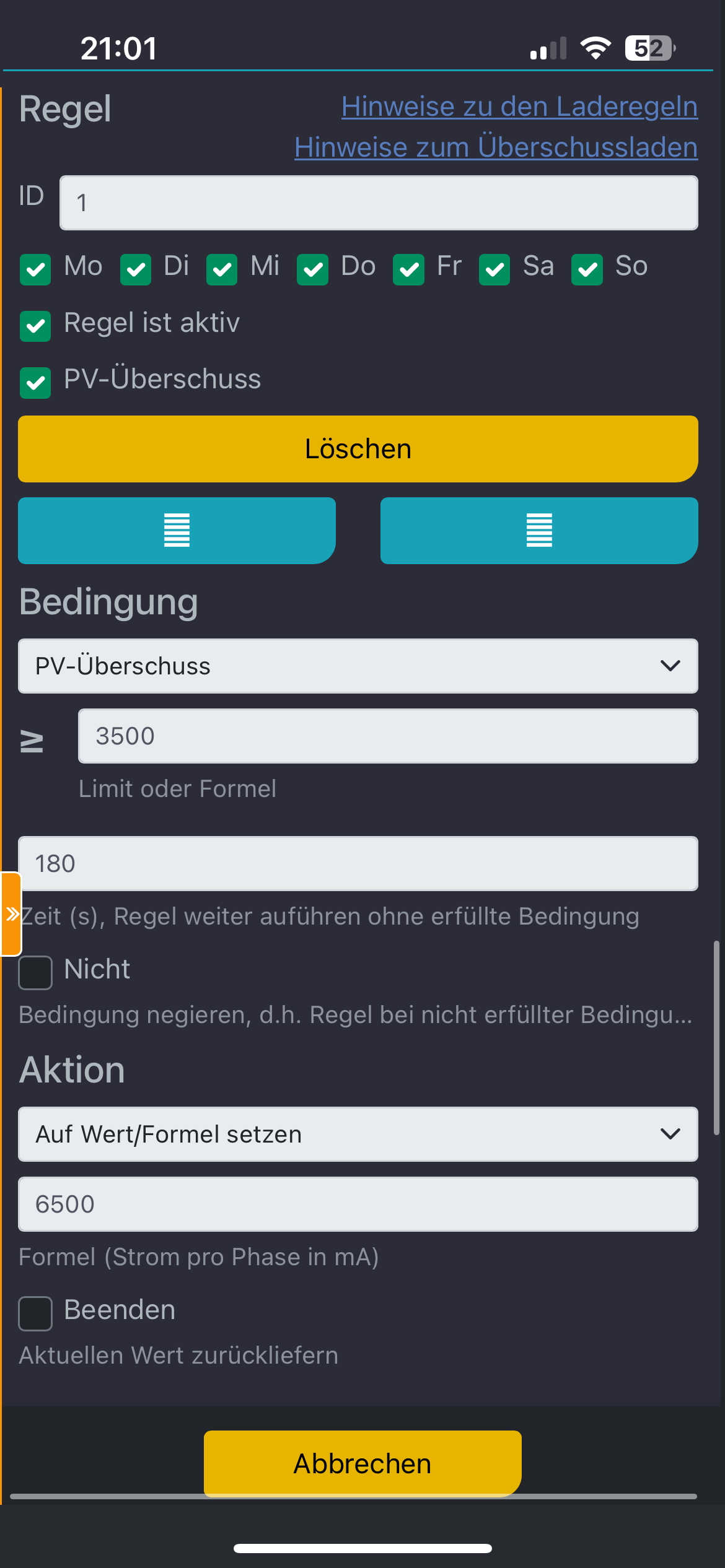Expand the orange side panel arrow
Viewport: 725px width, 1568px height.
[x=11, y=914]
